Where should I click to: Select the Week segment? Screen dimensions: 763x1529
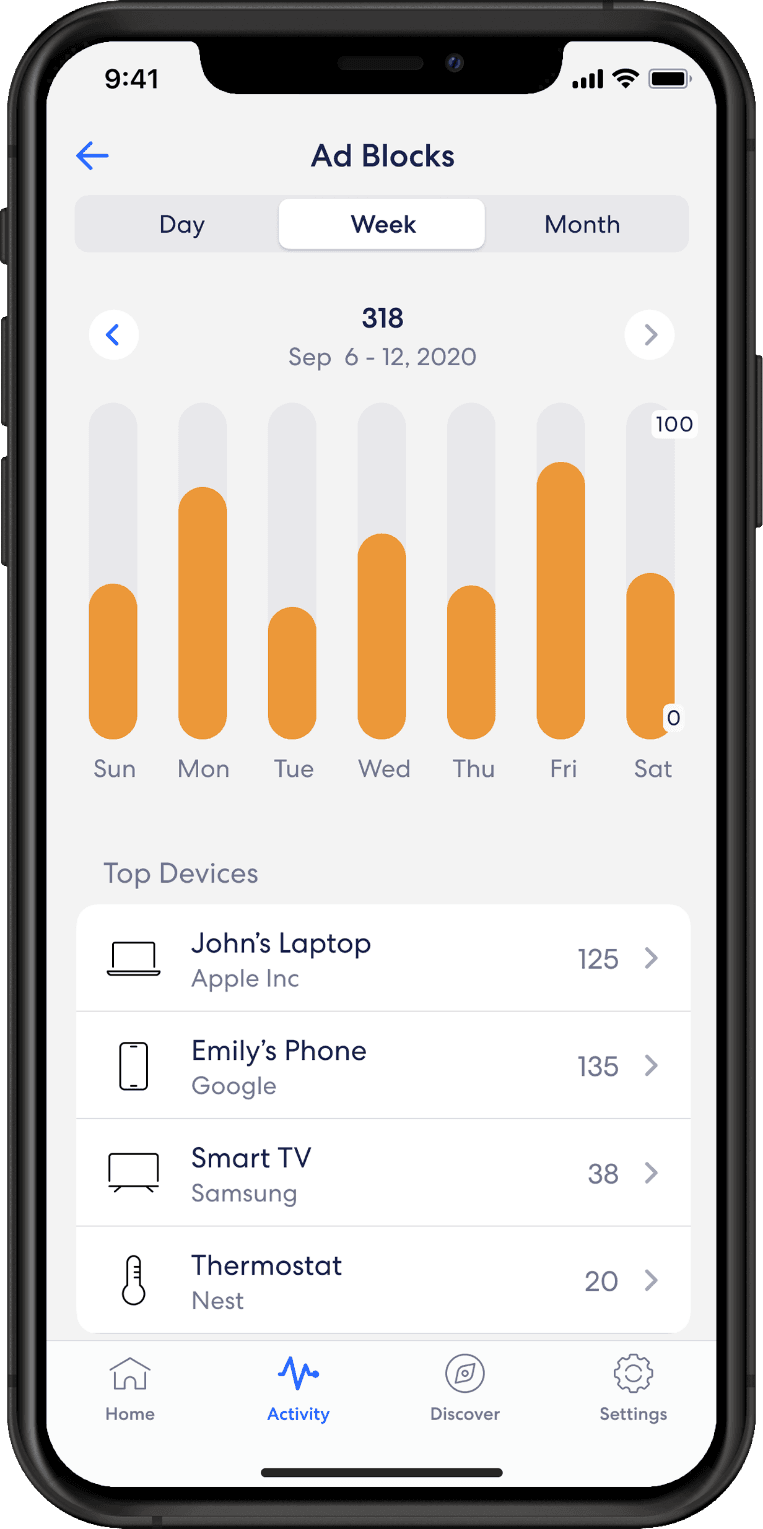point(382,224)
